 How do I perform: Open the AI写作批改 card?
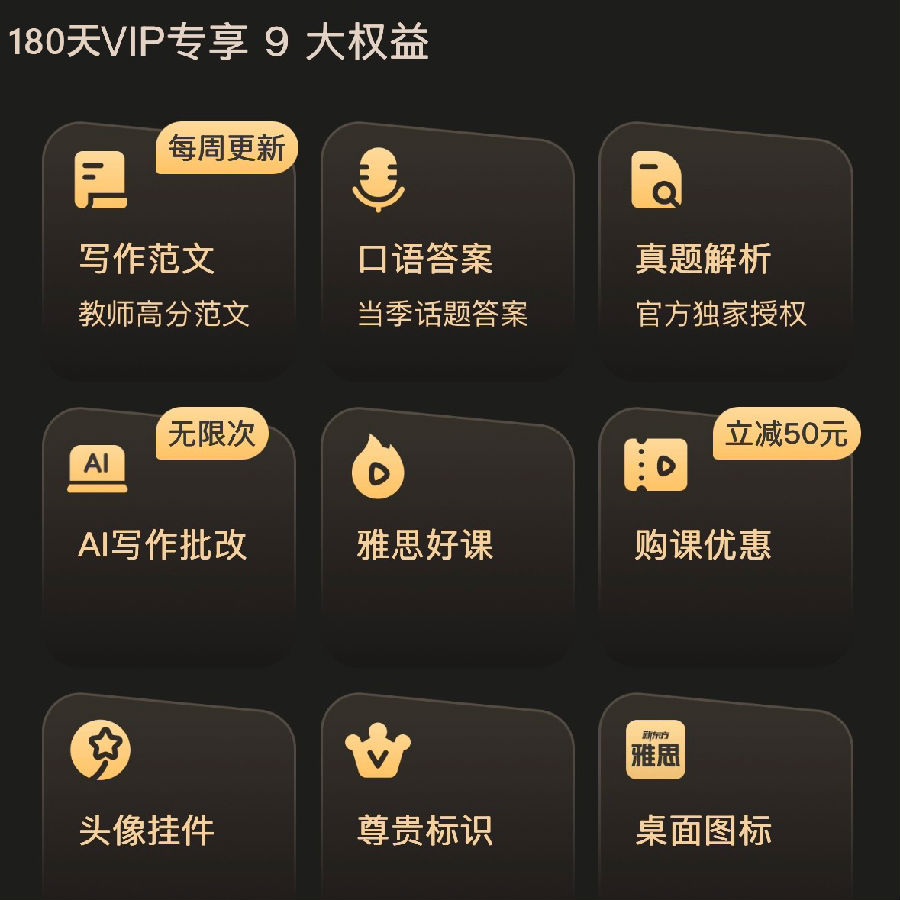(x=168, y=540)
